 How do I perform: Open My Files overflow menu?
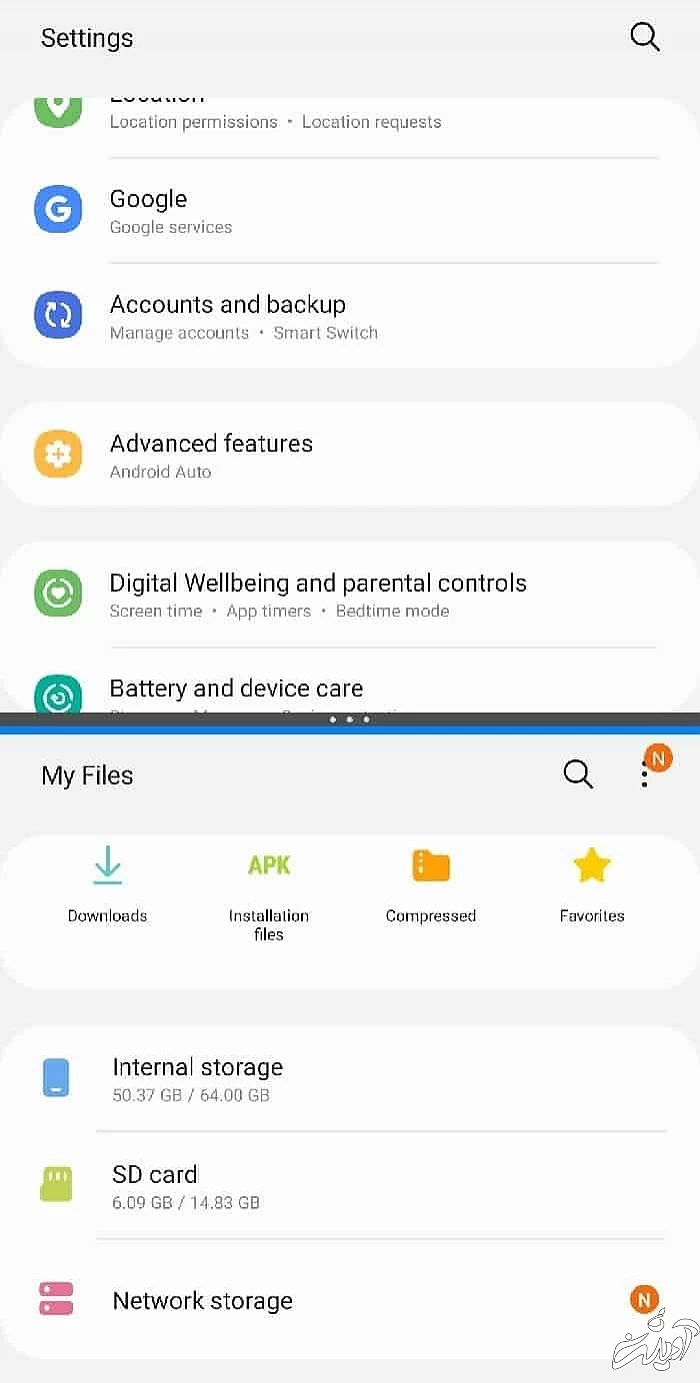pos(645,774)
